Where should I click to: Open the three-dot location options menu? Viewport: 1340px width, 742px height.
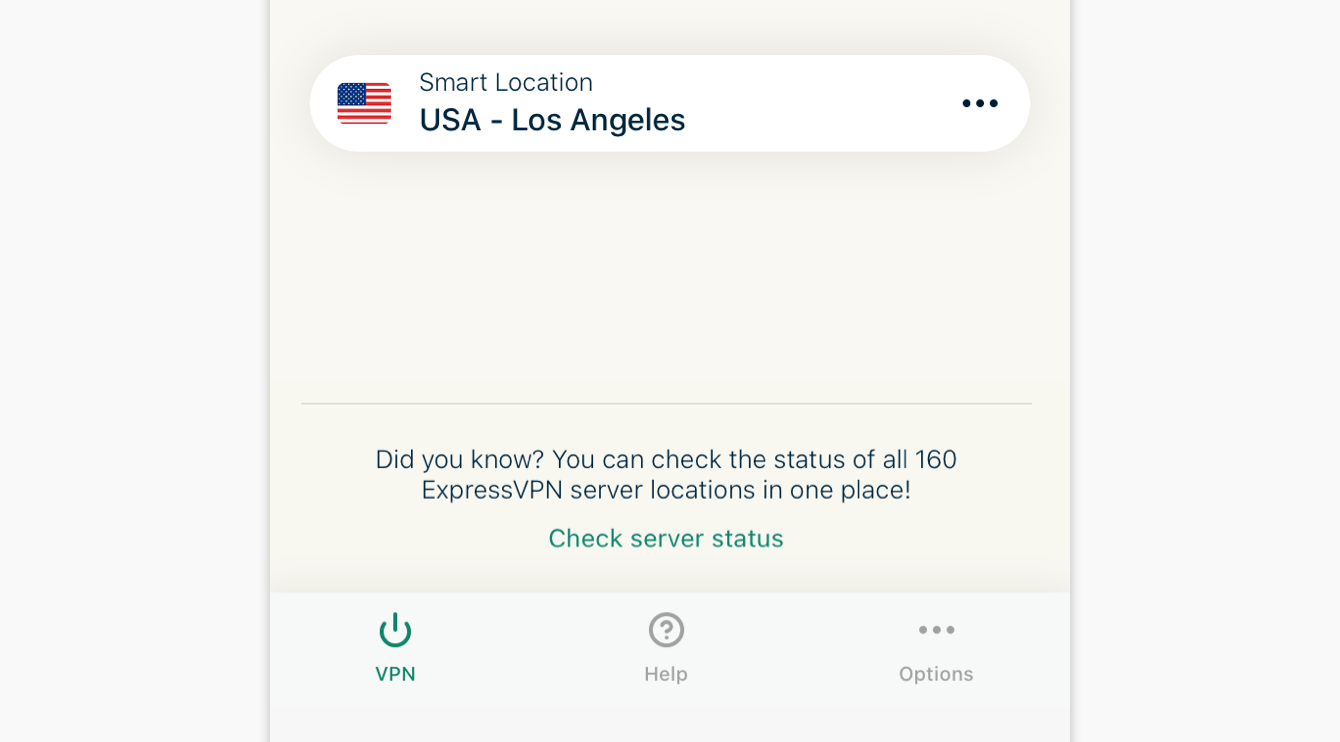pyautogui.click(x=979, y=103)
